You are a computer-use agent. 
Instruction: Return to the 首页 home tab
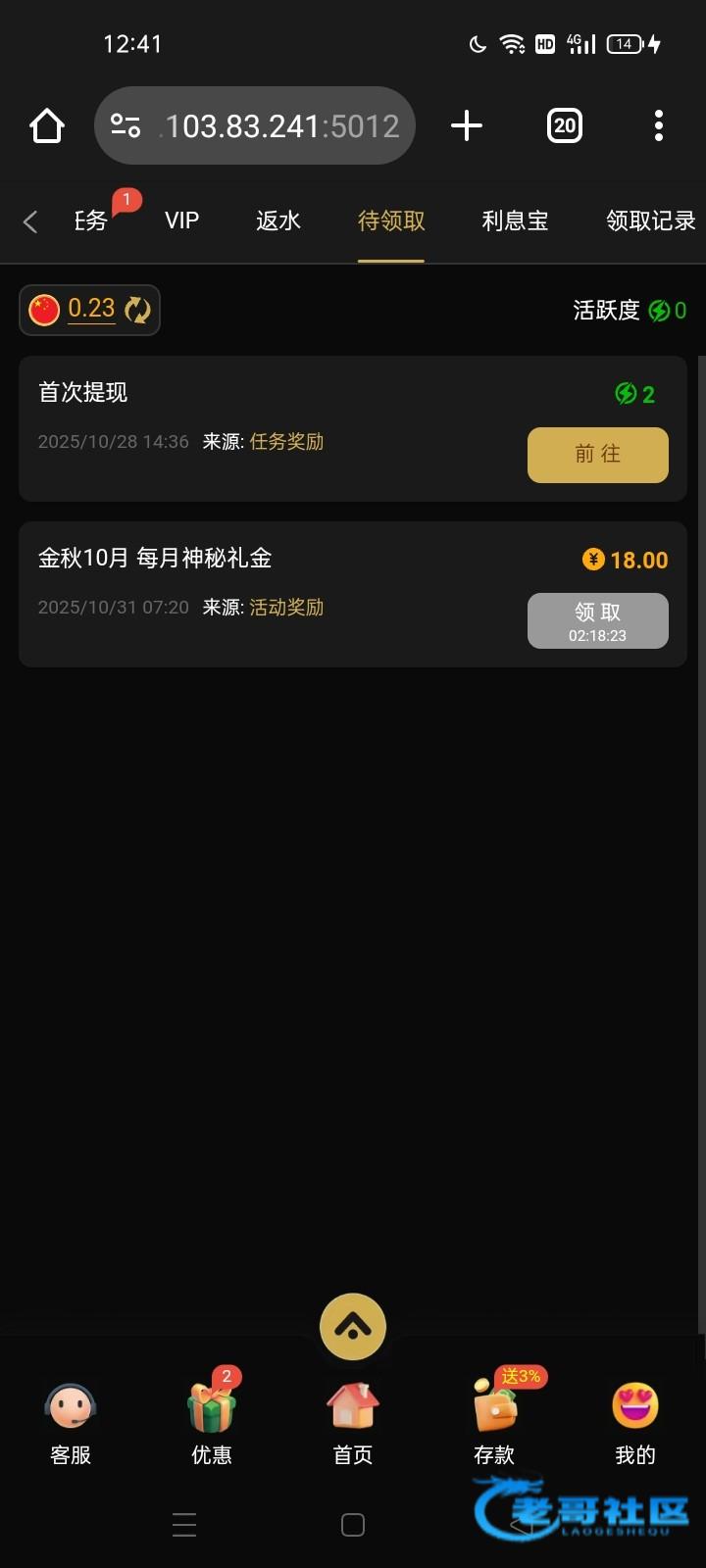click(x=353, y=1423)
